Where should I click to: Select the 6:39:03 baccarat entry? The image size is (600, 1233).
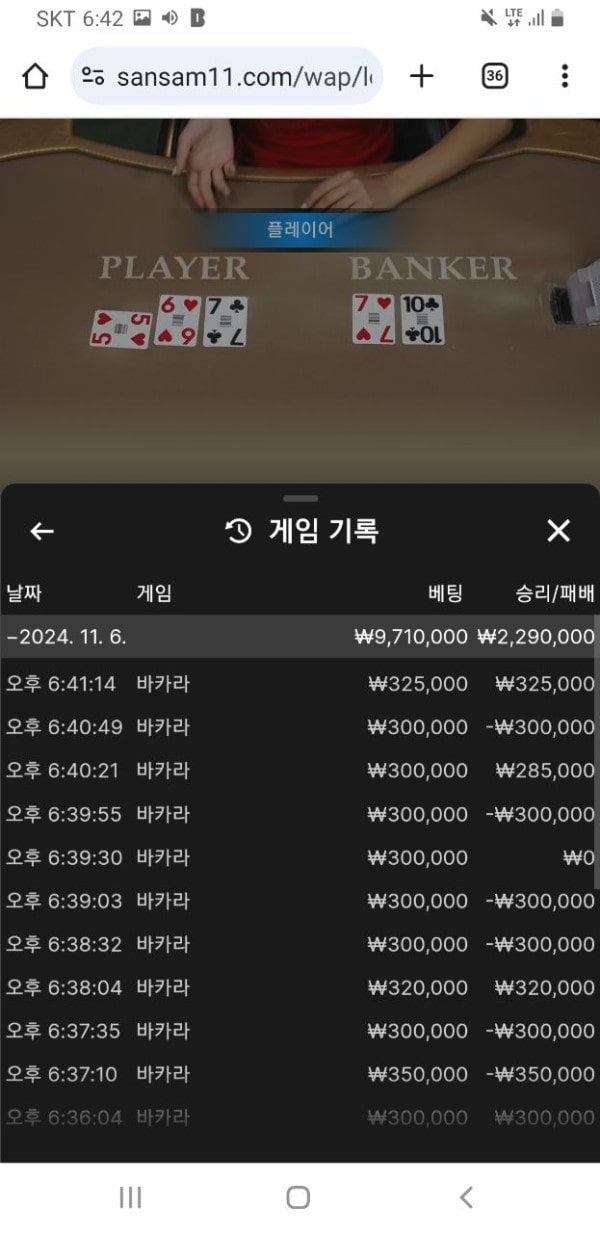[300, 901]
